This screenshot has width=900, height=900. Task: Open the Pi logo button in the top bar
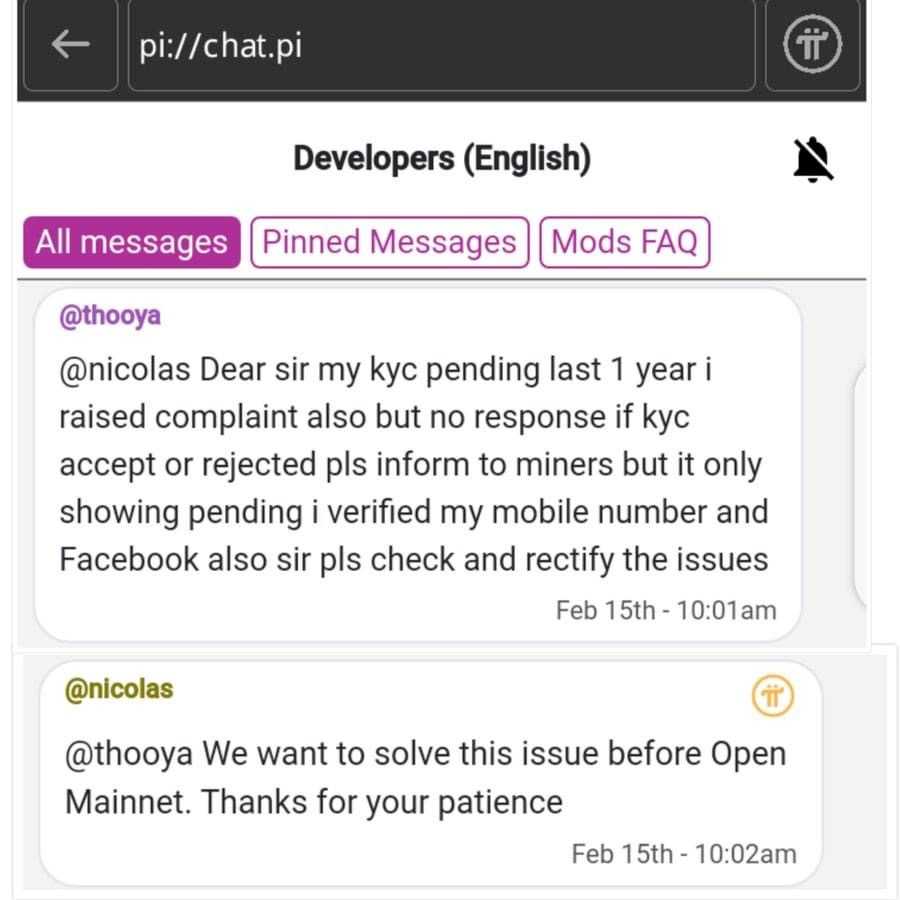[x=813, y=45]
